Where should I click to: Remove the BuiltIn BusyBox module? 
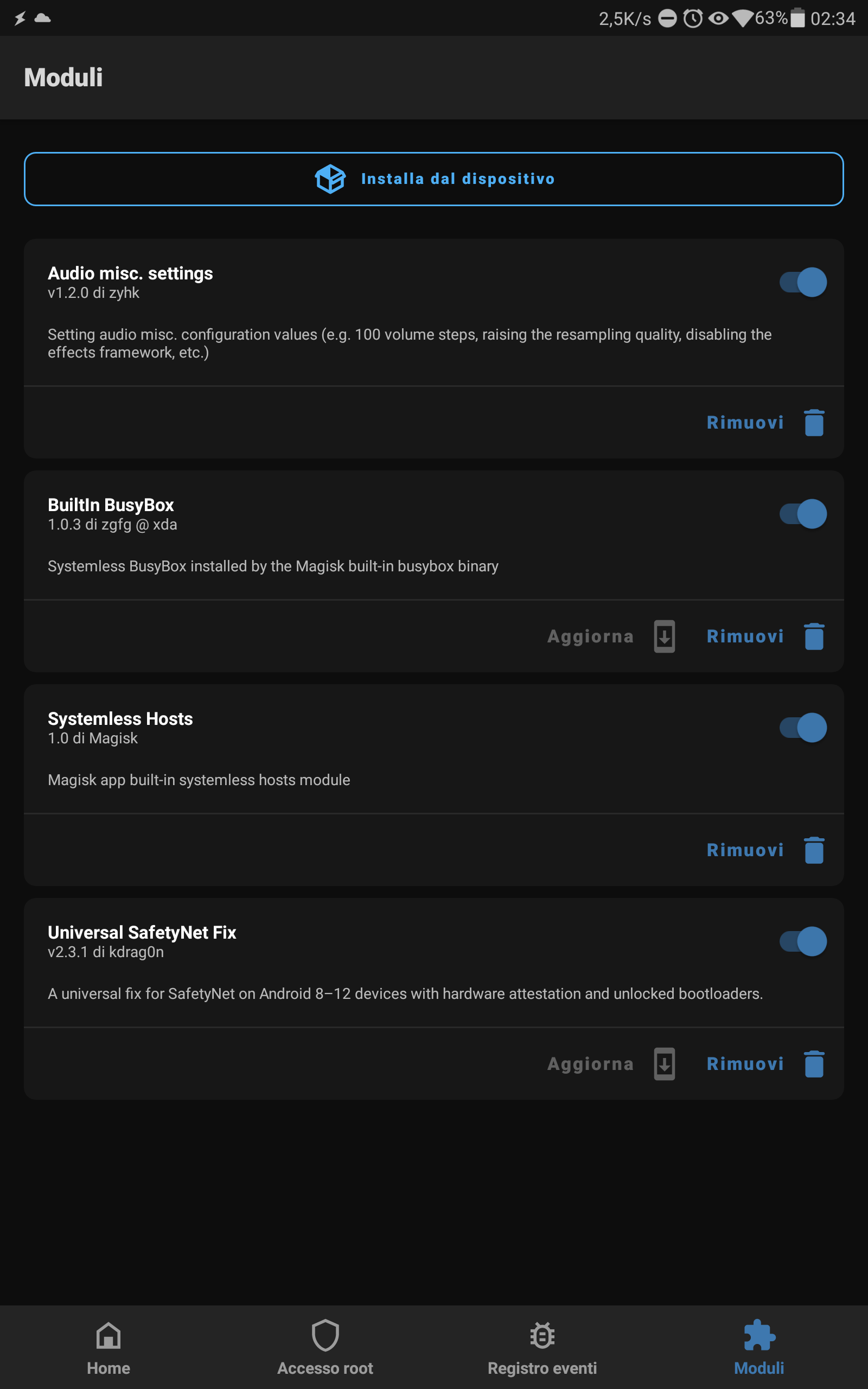coord(765,636)
